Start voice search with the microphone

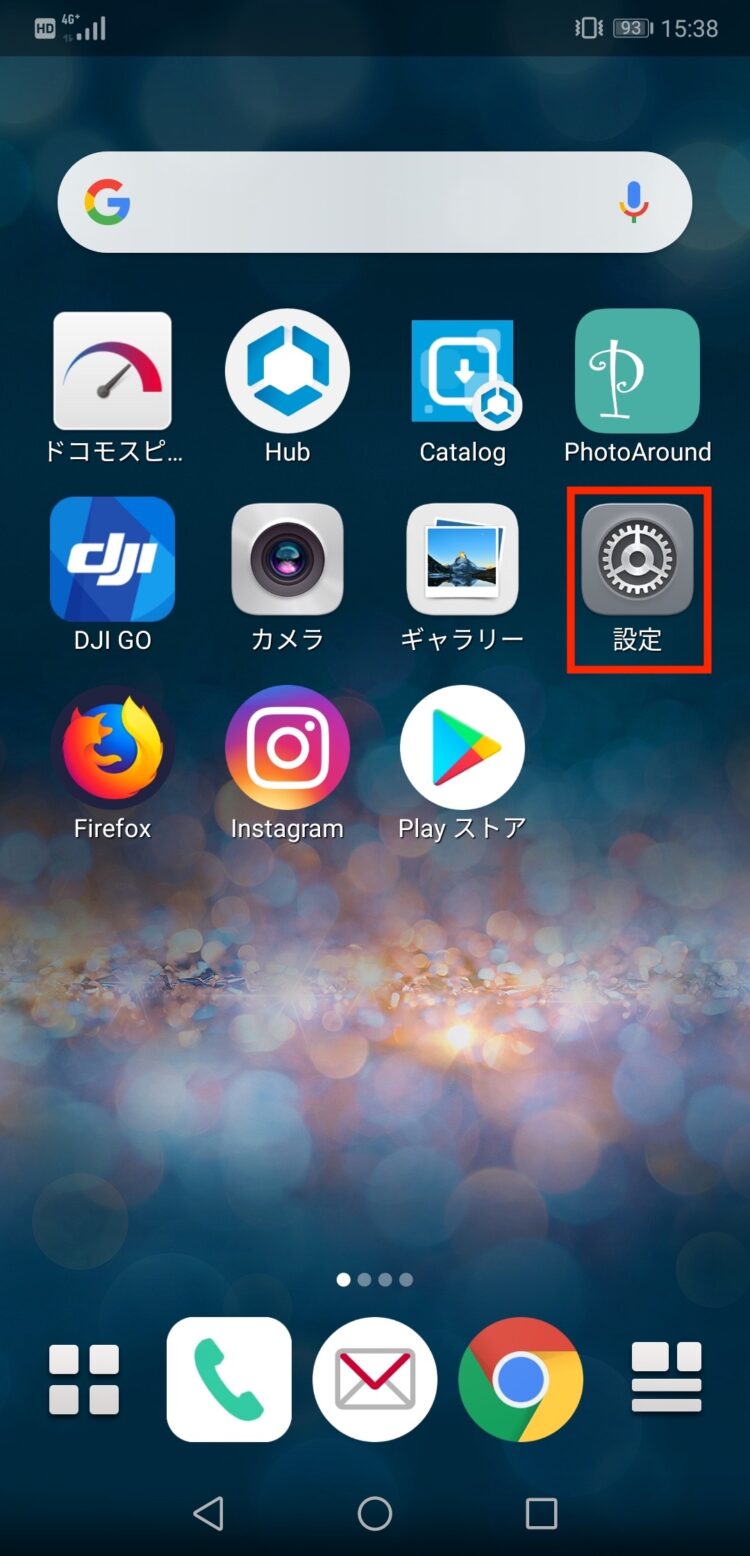point(633,203)
